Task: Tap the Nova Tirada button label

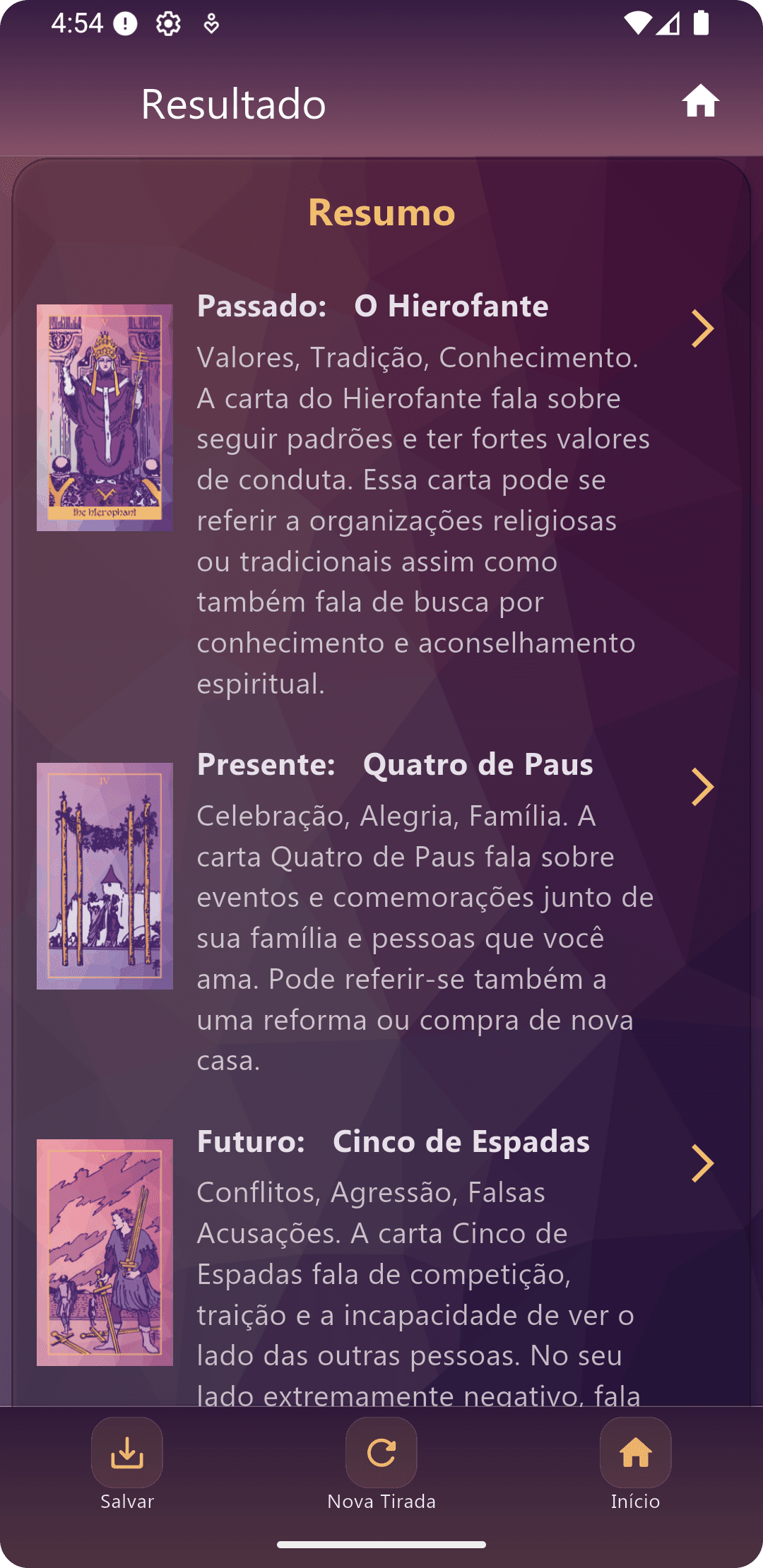Action: pos(381,1502)
